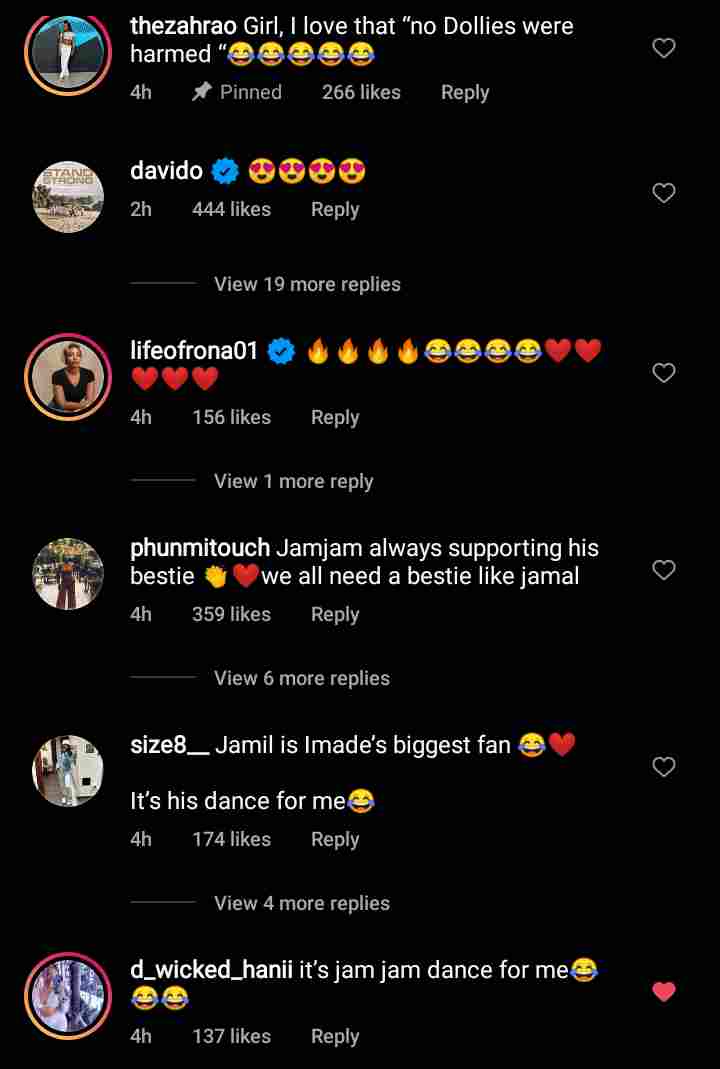Image resolution: width=720 pixels, height=1069 pixels.
Task: Expand 1 more reply under lifeofrona01
Action: pos(293,481)
